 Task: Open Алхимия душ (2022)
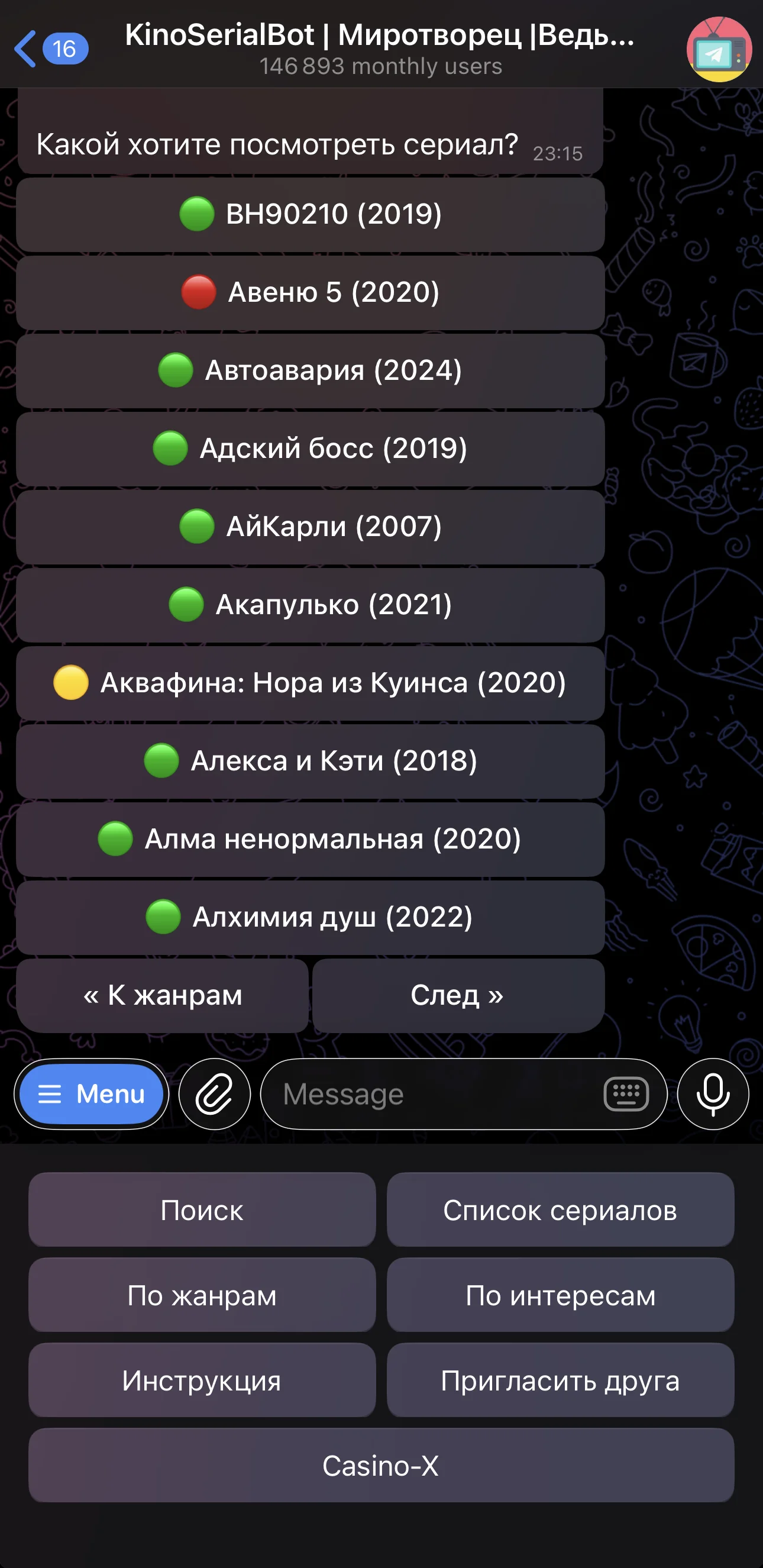coord(311,917)
